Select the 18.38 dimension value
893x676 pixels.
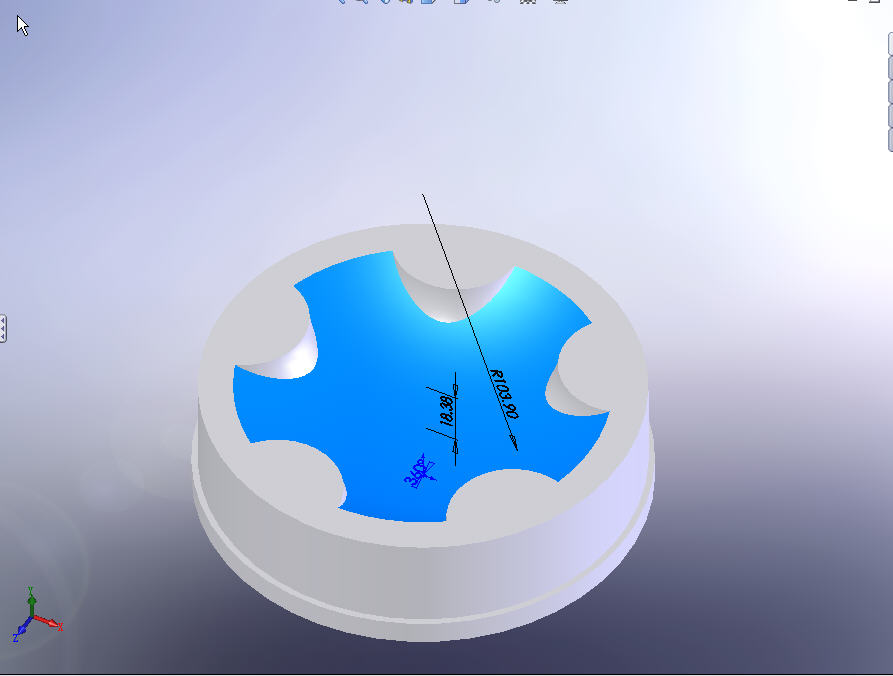pyautogui.click(x=446, y=411)
